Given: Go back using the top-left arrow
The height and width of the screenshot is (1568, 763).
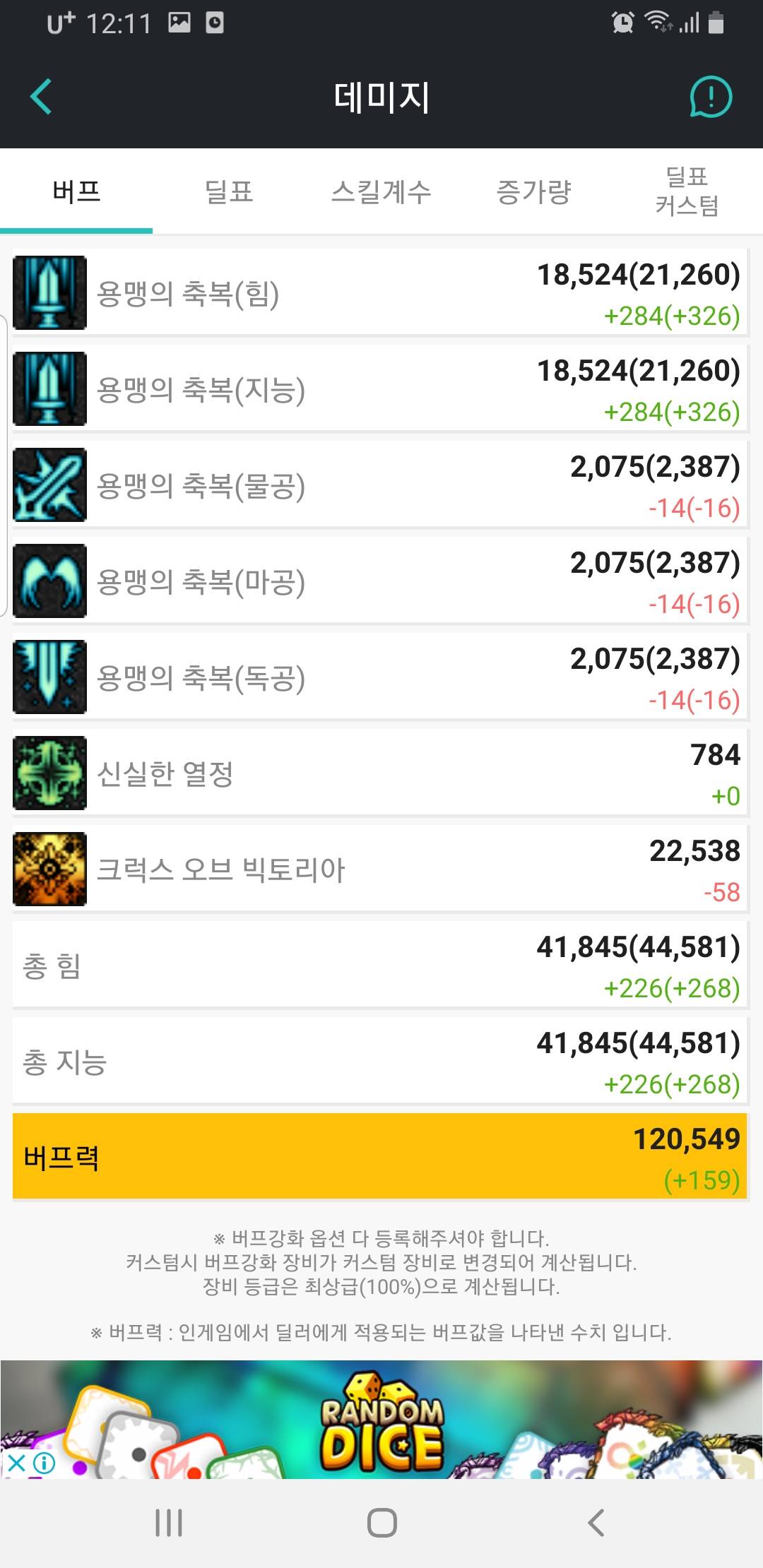Looking at the screenshot, I should tap(41, 97).
